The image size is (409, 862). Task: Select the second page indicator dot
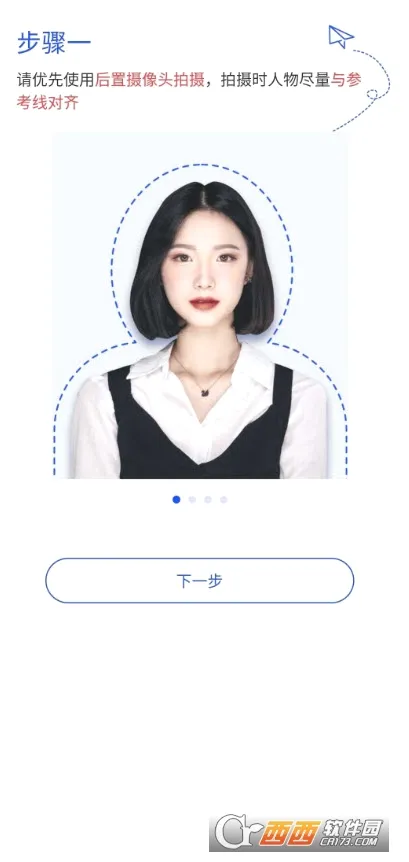[192, 500]
